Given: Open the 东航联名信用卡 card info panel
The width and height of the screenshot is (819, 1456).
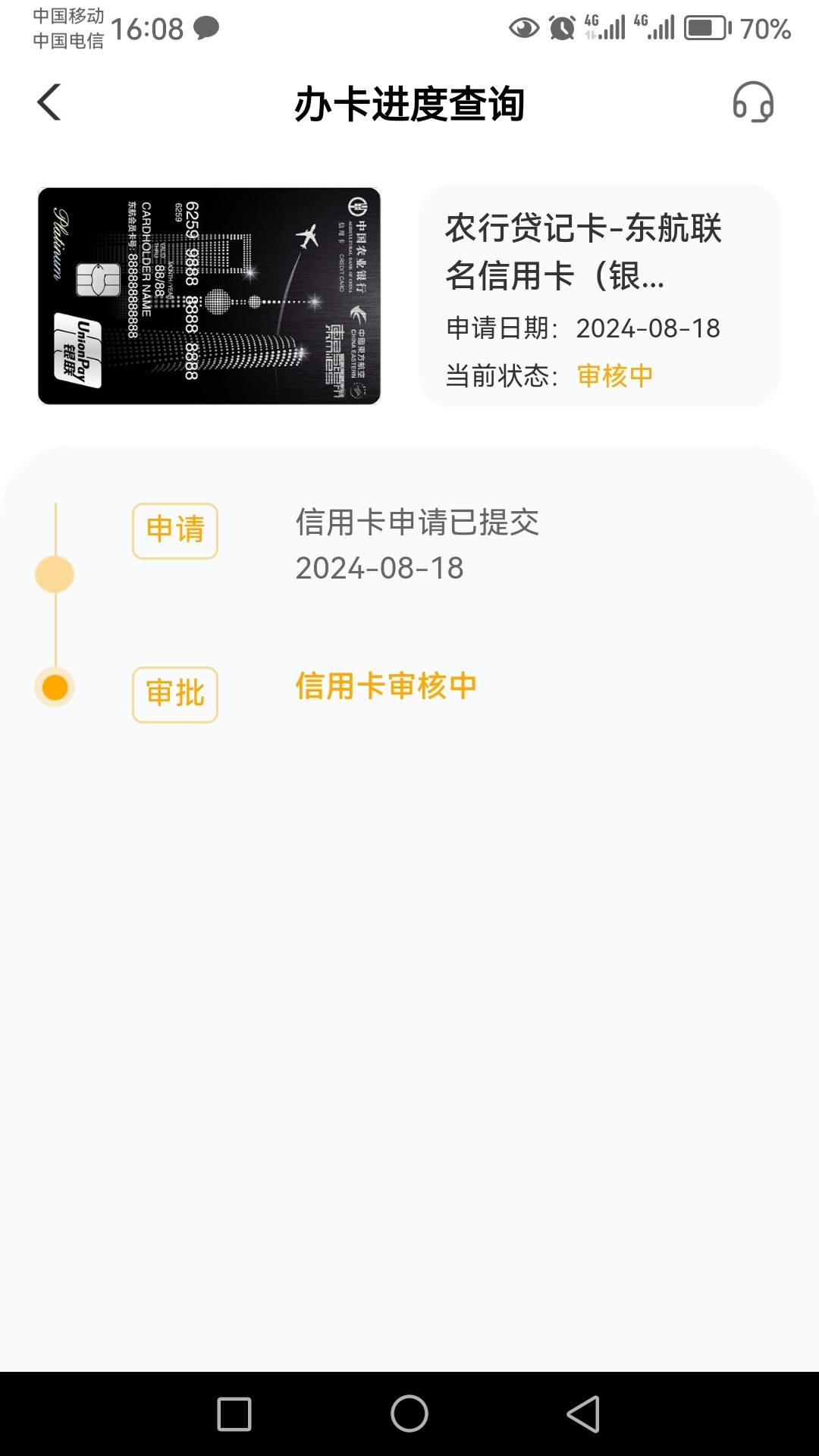Looking at the screenshot, I should 599,296.
